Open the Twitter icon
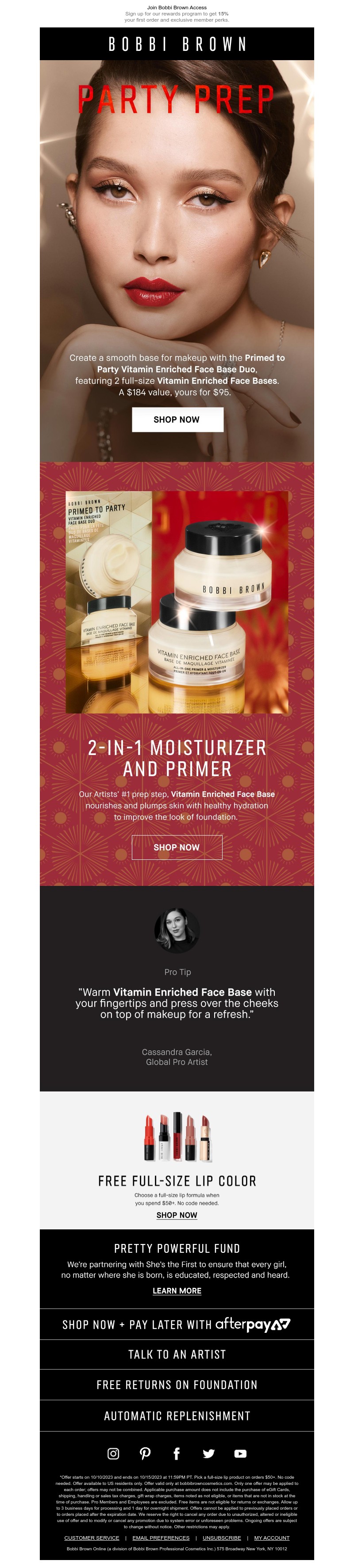Viewport: 354px width, 1568px height. point(208,1454)
